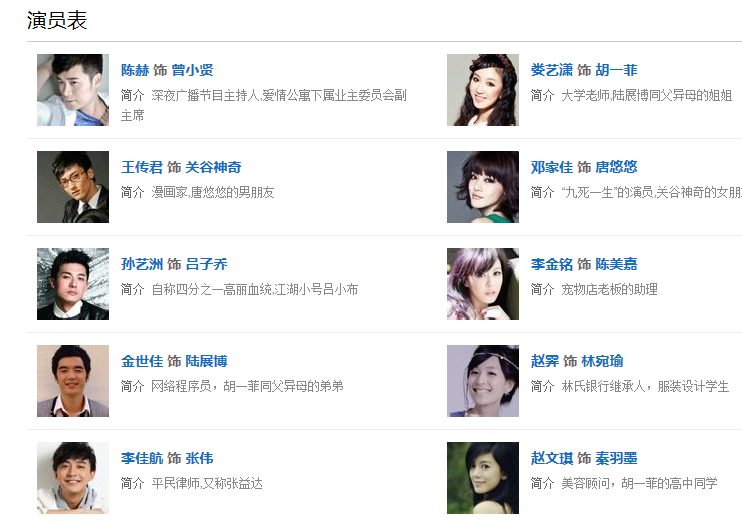
Task: Tap the photo of 李佳航
Action: [x=72, y=478]
